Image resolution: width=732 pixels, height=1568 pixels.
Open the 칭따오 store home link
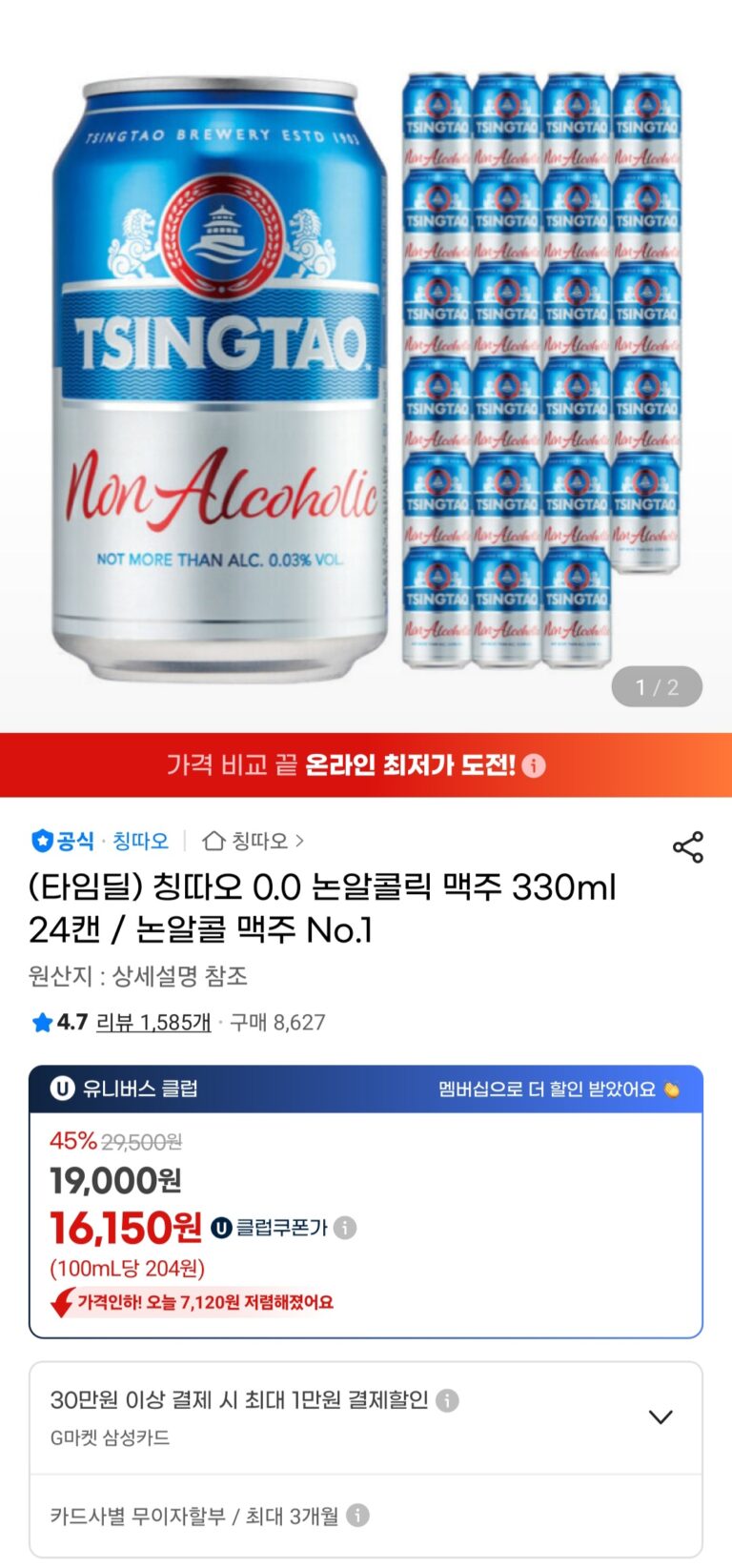click(x=253, y=841)
